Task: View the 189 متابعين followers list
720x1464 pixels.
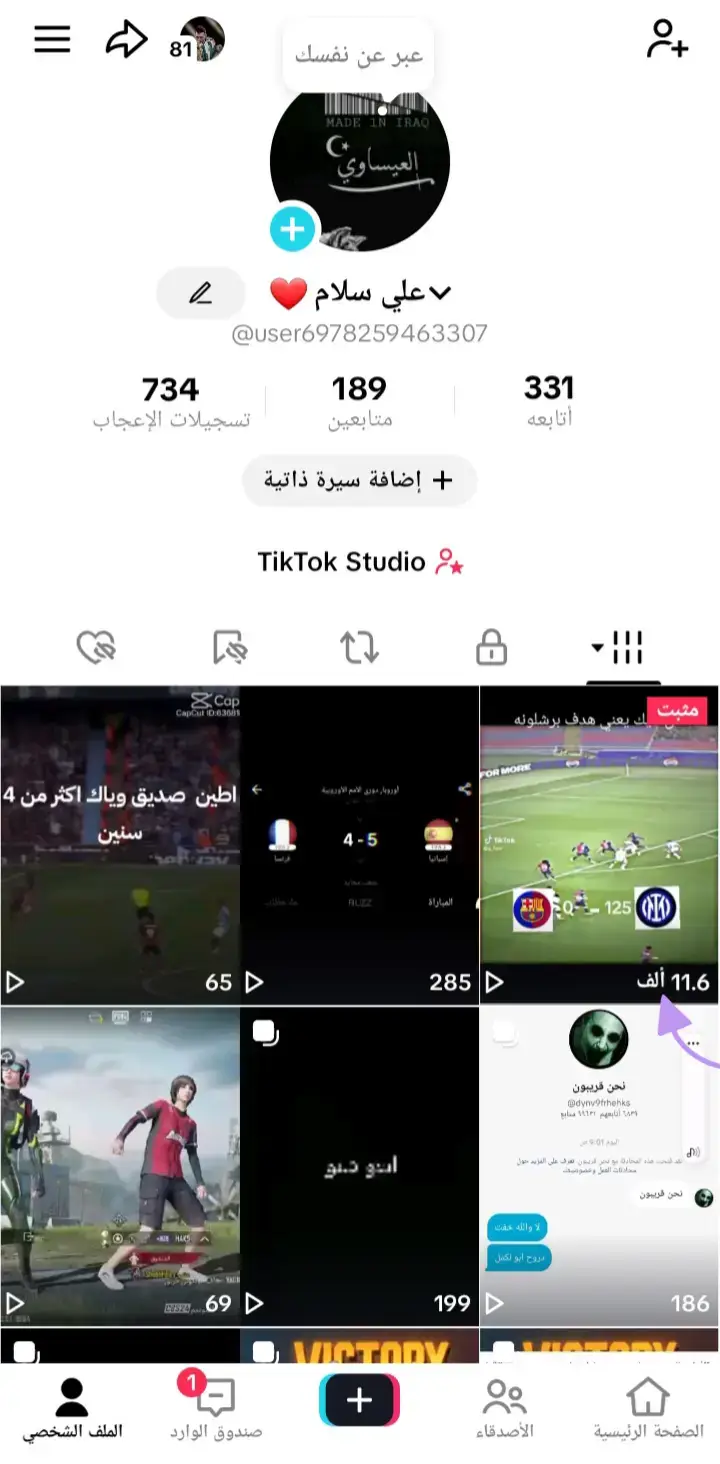Action: (359, 401)
